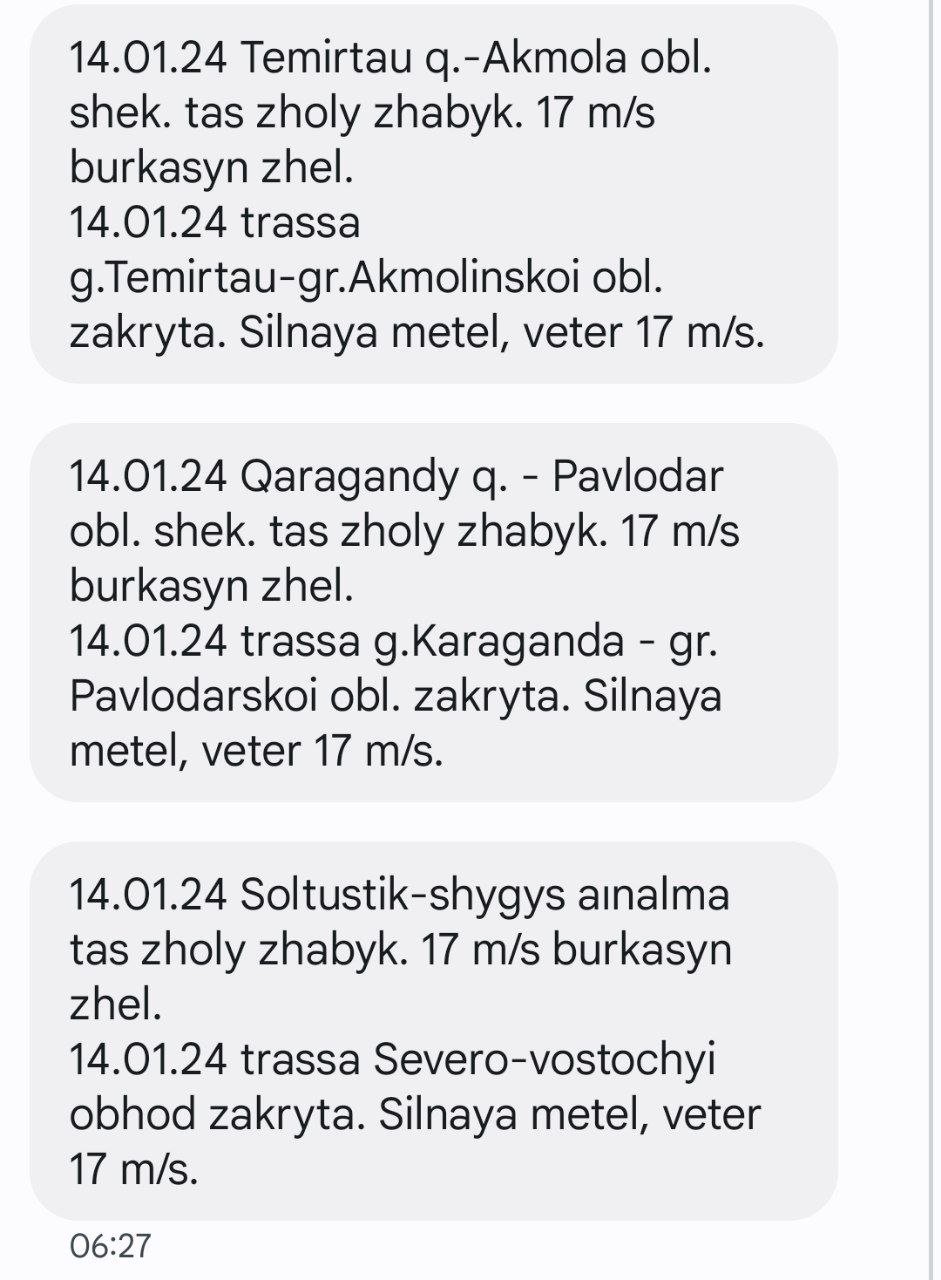
Task: Select the Qaragandy-Pavlodar road closure message
Action: point(432,612)
